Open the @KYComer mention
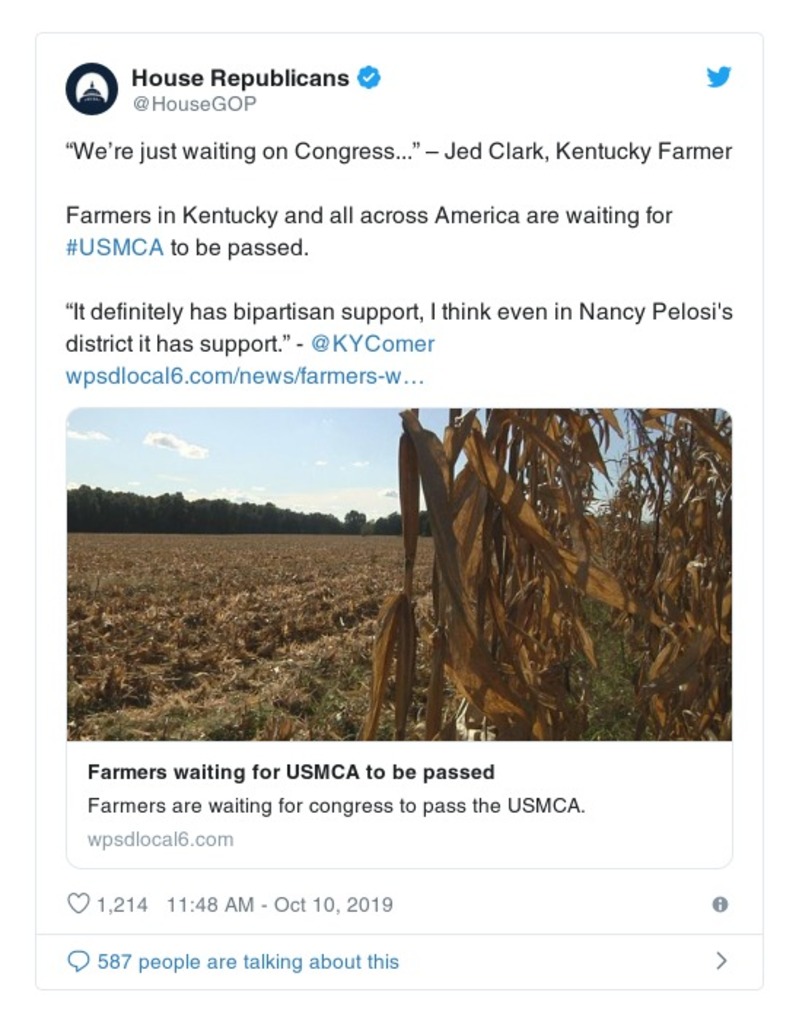This screenshot has width=799, height=1027. 373,344
